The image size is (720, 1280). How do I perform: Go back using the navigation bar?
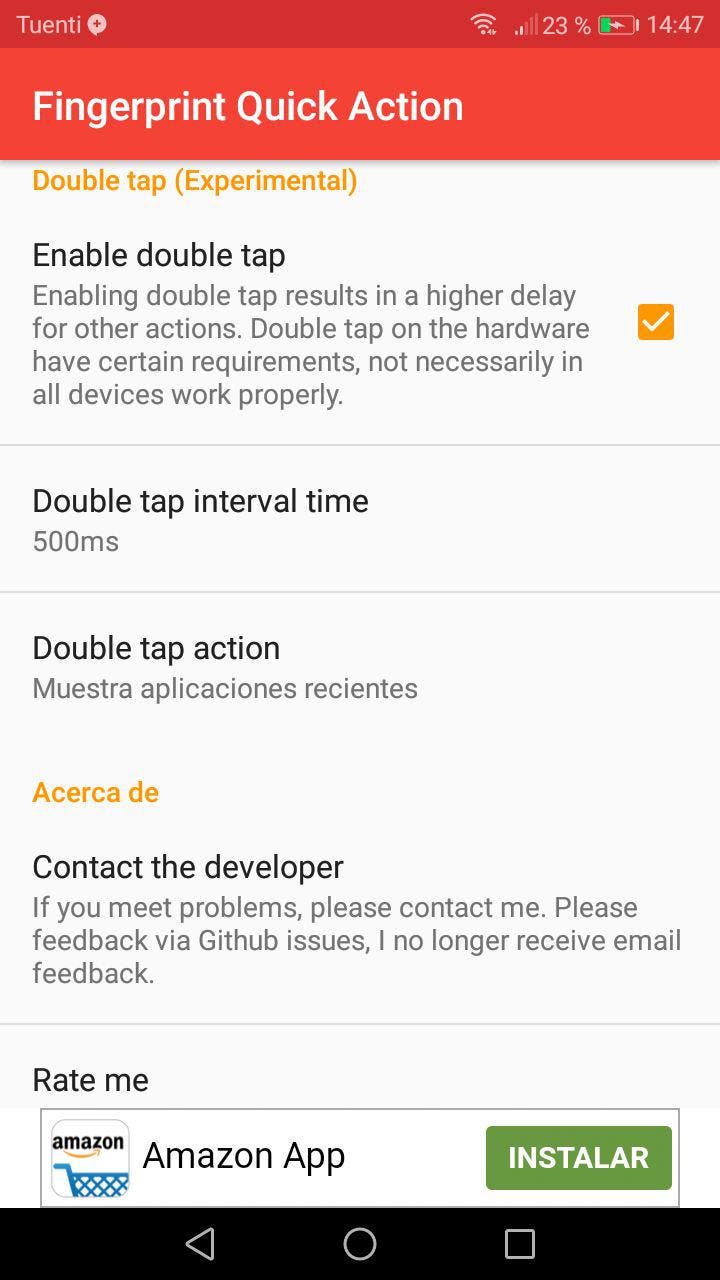(x=200, y=1244)
